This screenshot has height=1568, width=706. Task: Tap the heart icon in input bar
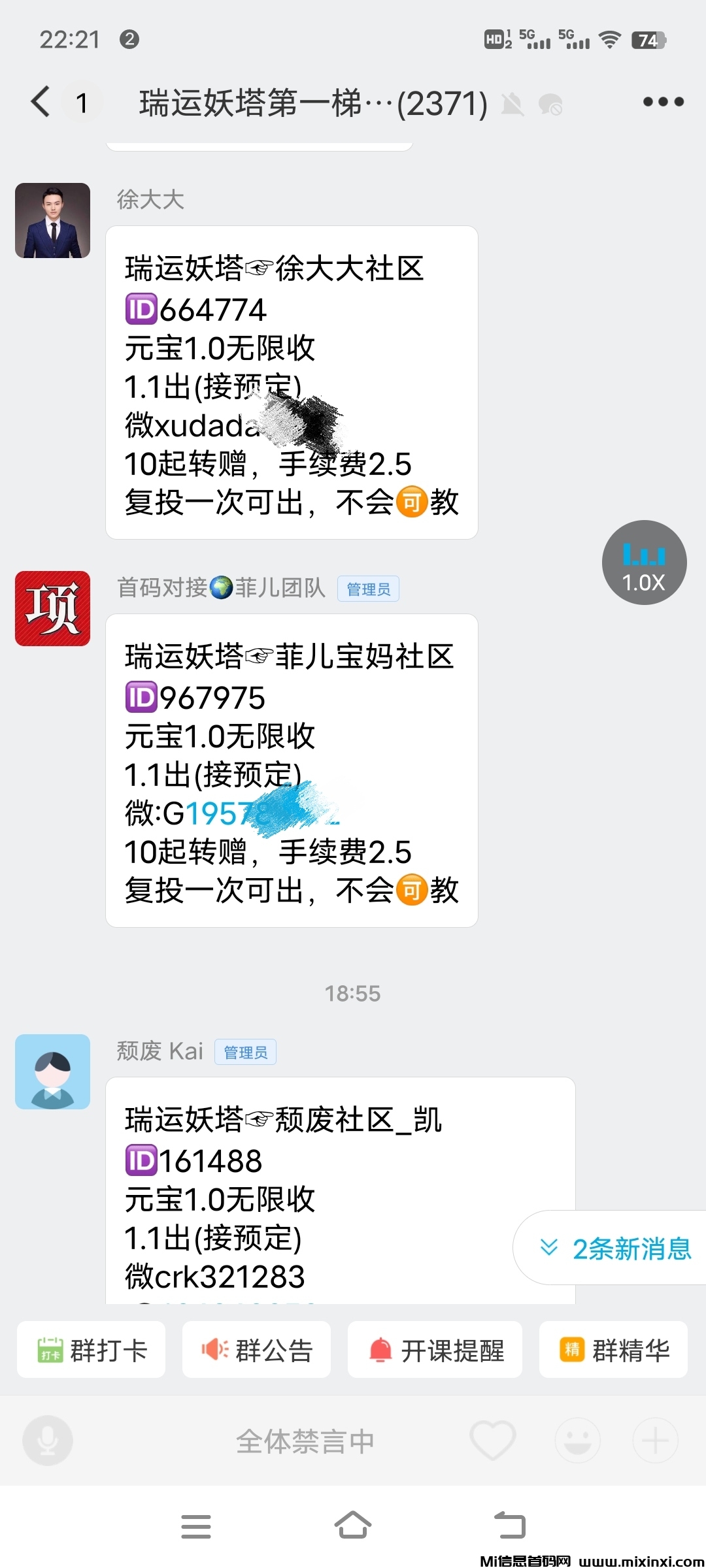493,1441
